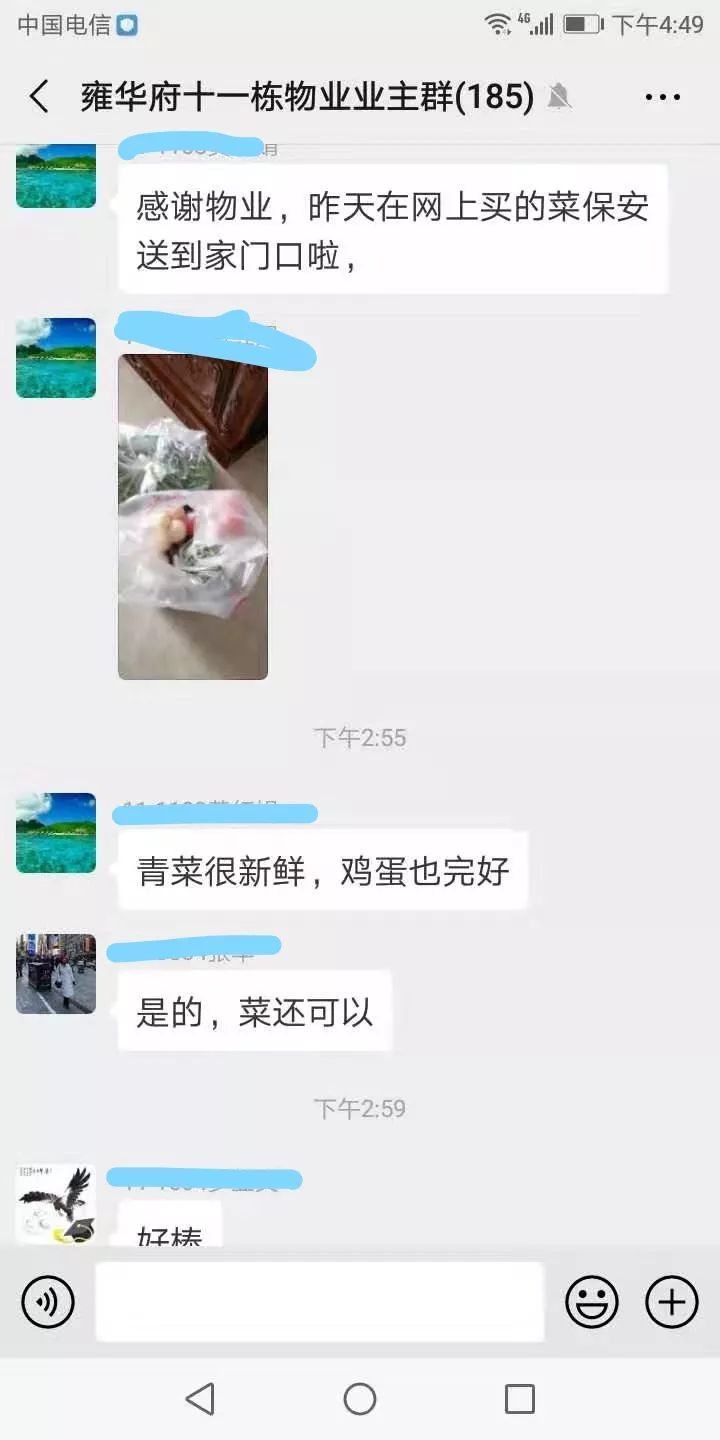Tap the muted notification bell icon

pyautogui.click(x=560, y=97)
